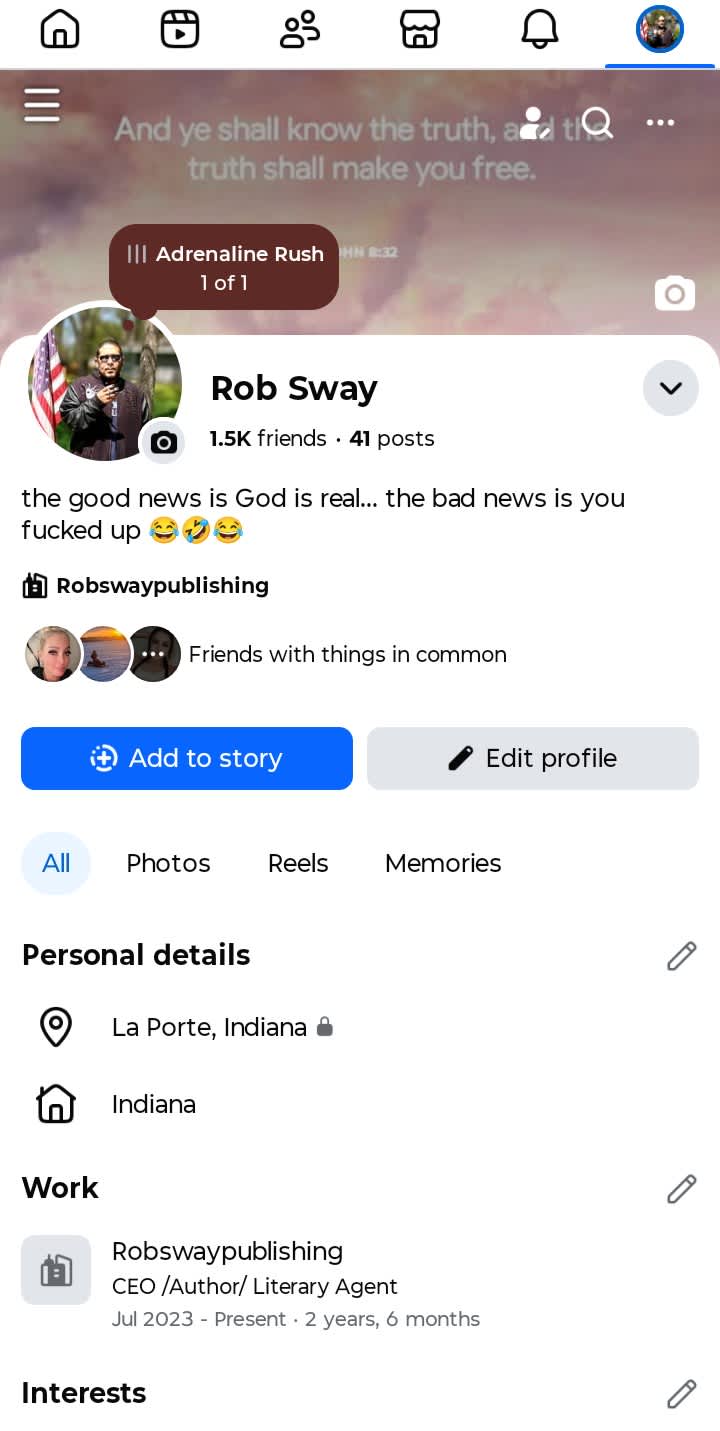Update profile picture via camera badge
The image size is (720, 1431).
[x=163, y=443]
